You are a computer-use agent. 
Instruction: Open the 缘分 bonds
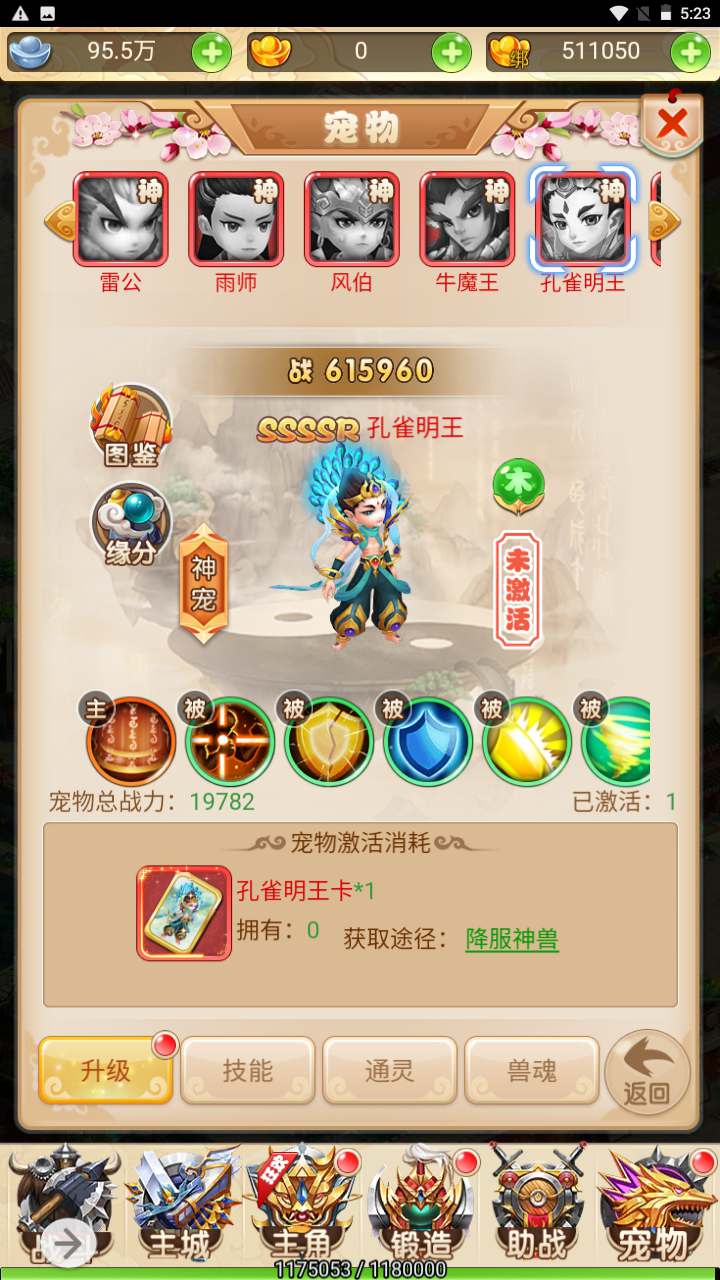[131, 524]
